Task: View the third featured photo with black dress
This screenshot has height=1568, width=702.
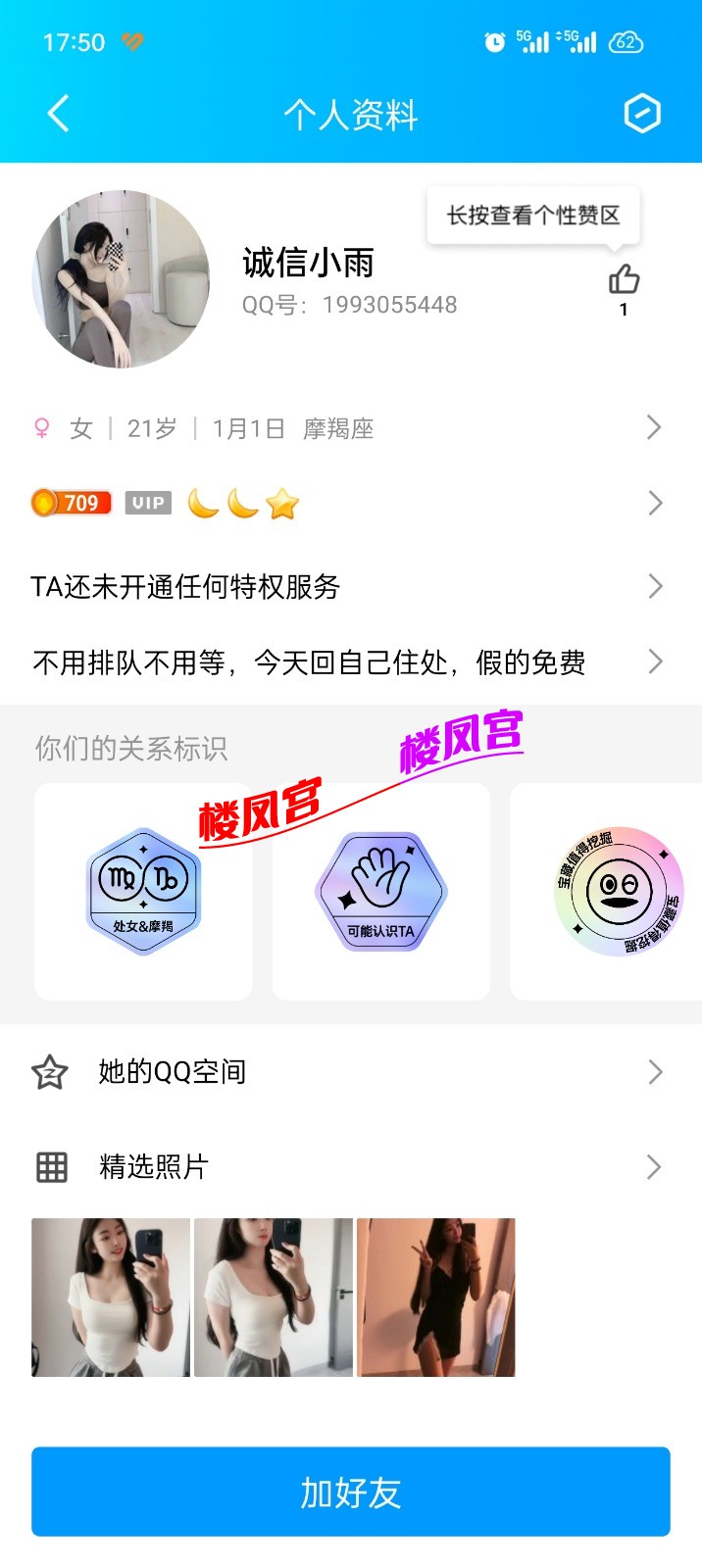Action: tap(435, 1298)
